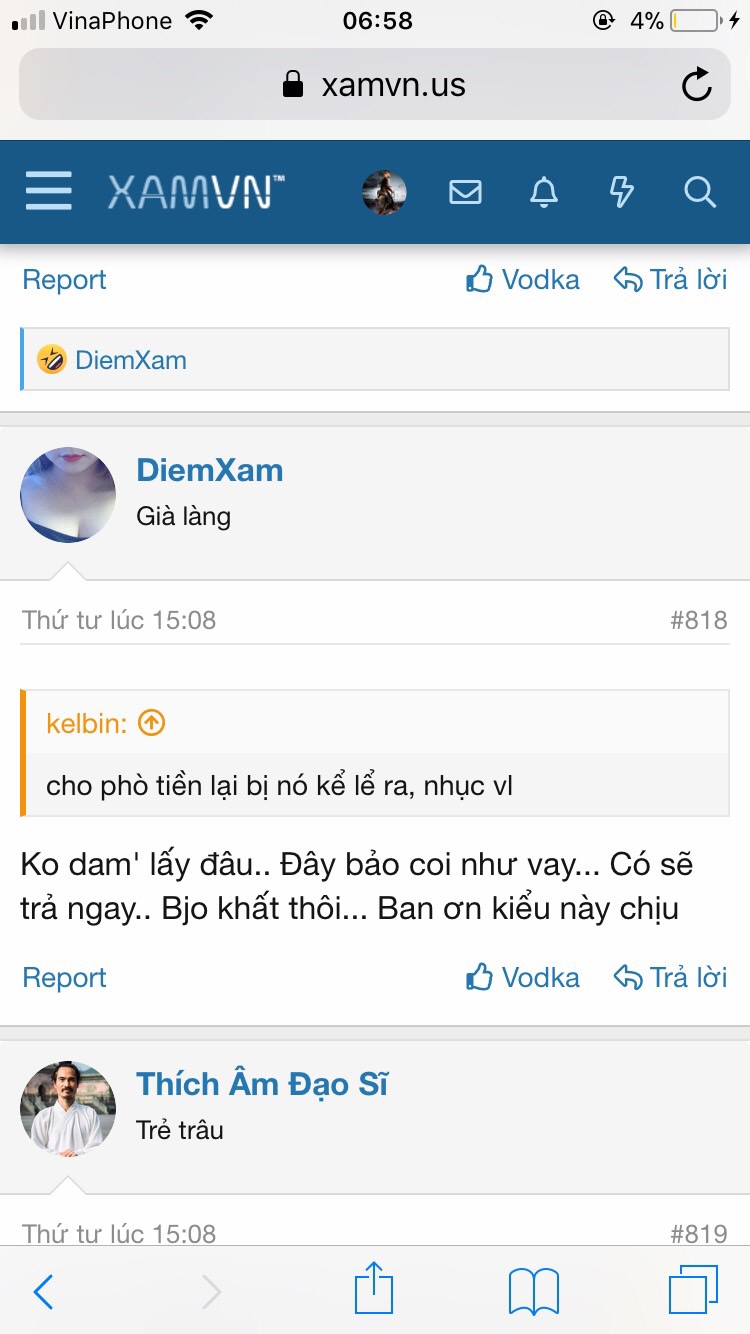
Task: Open DiemXam's profile from the username
Action: point(210,470)
